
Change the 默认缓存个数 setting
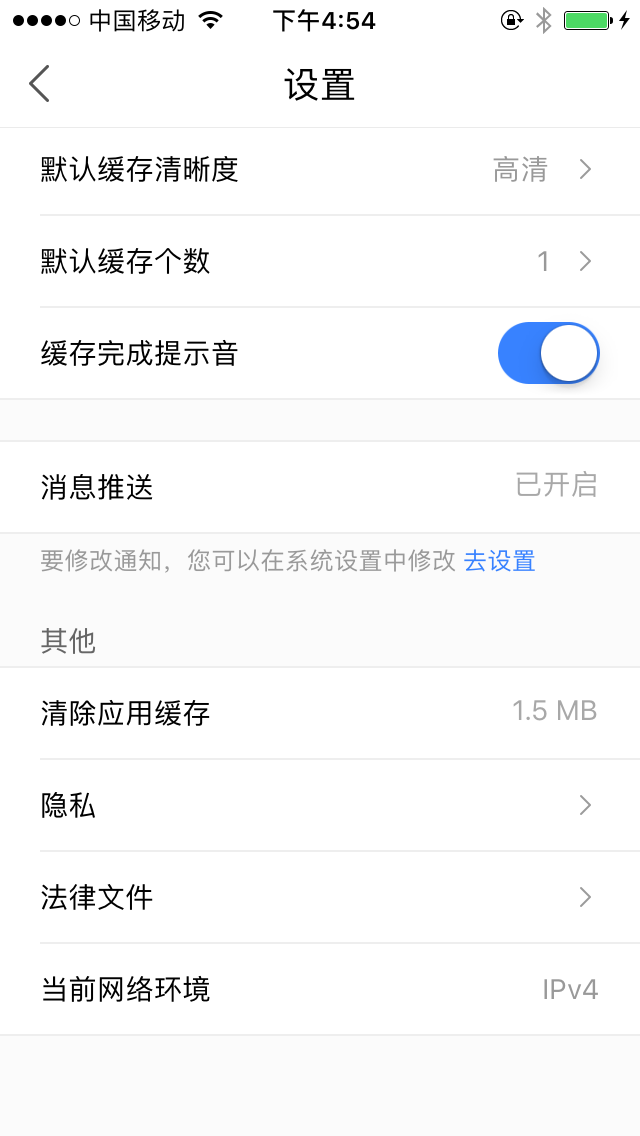320,262
